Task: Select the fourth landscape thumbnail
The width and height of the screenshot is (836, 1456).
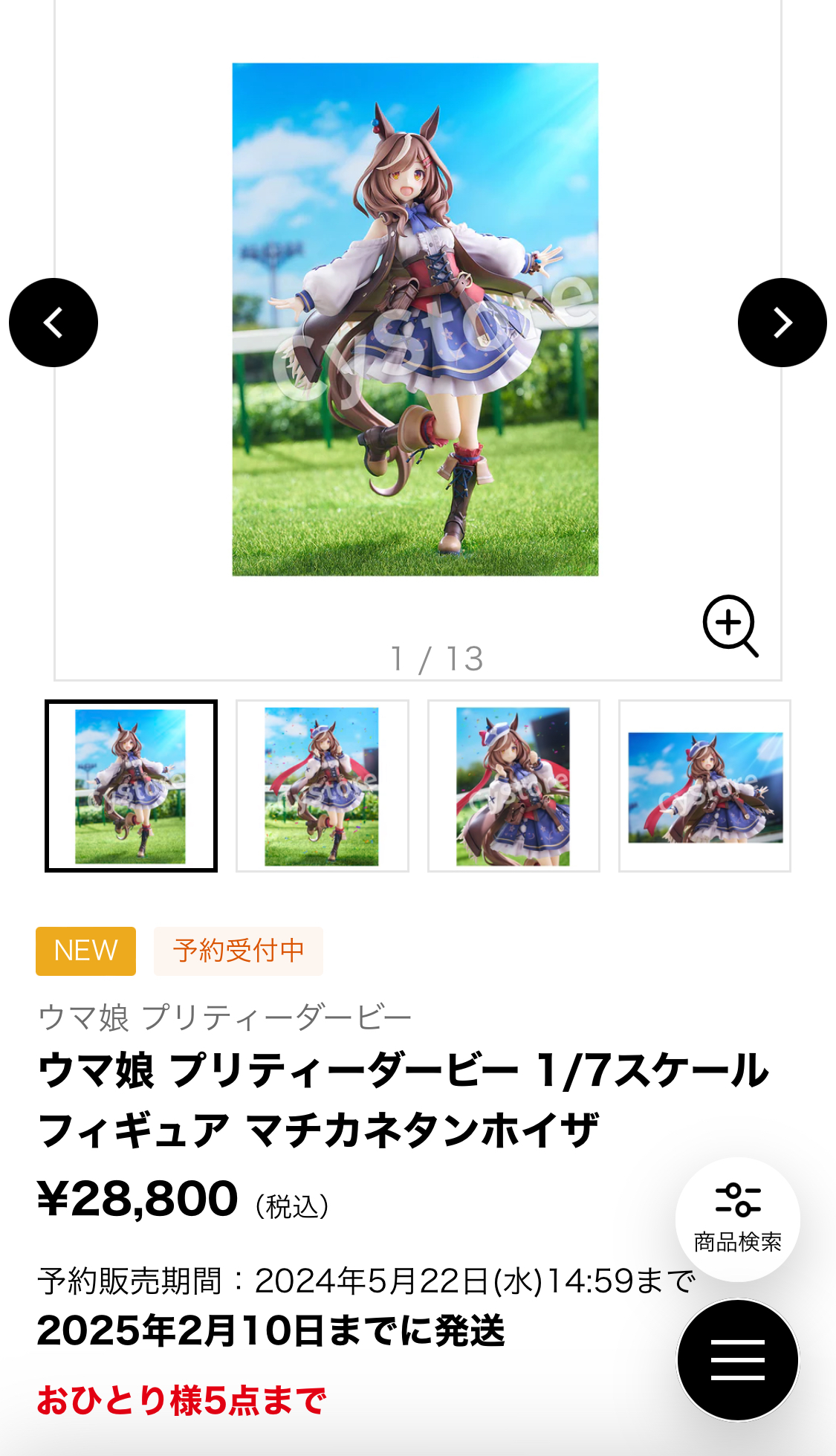Action: click(x=704, y=786)
